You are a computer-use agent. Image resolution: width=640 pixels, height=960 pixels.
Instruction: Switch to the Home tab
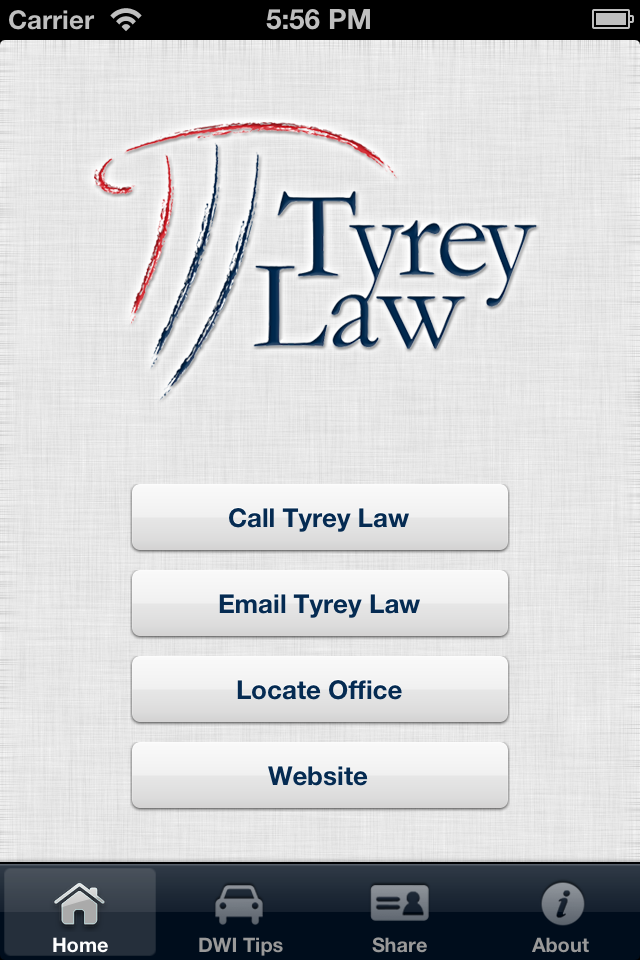pos(80,914)
